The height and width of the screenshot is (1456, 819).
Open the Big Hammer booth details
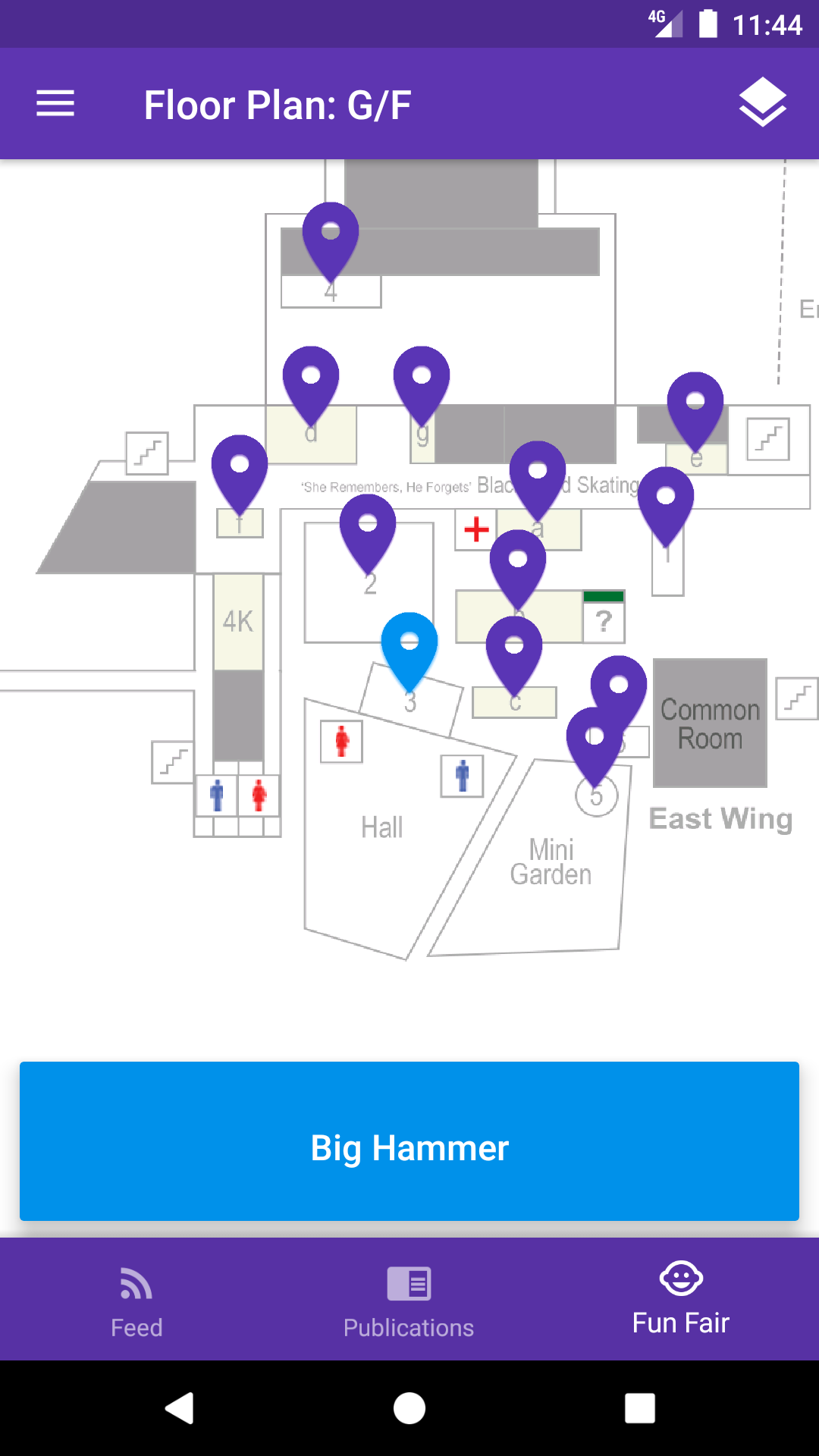tap(409, 1141)
